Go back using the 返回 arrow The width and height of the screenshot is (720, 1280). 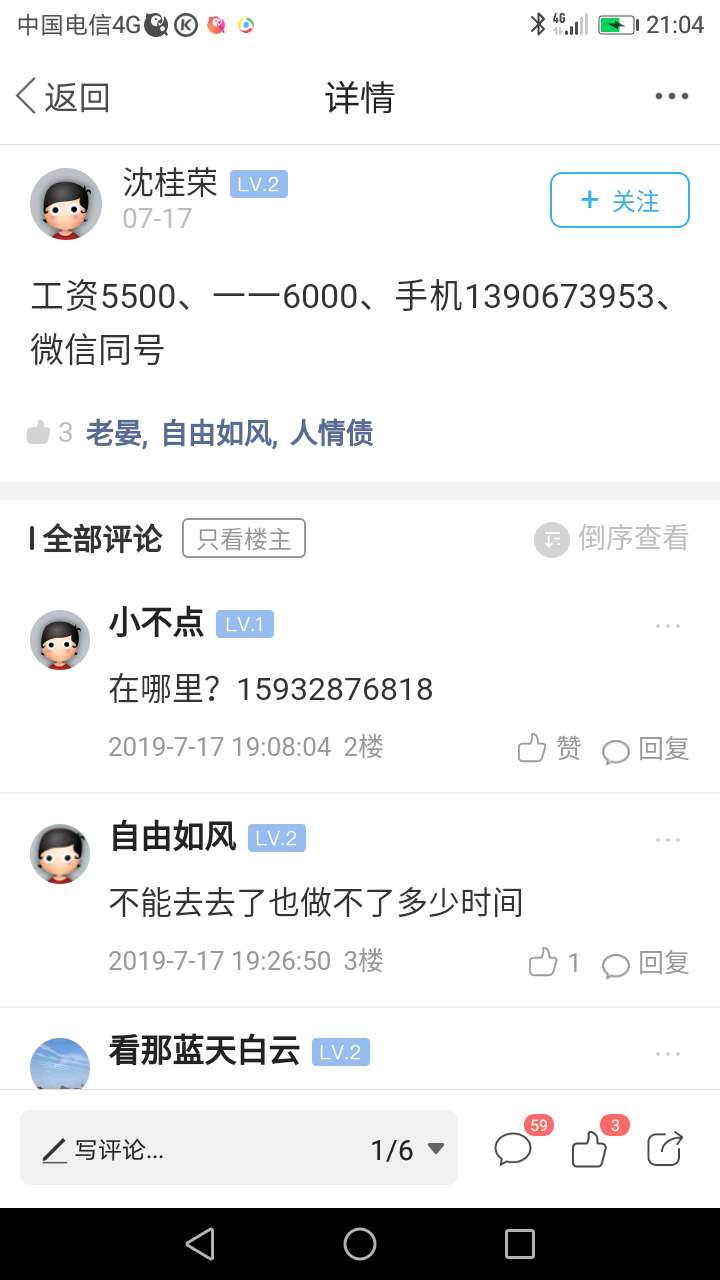(62, 97)
